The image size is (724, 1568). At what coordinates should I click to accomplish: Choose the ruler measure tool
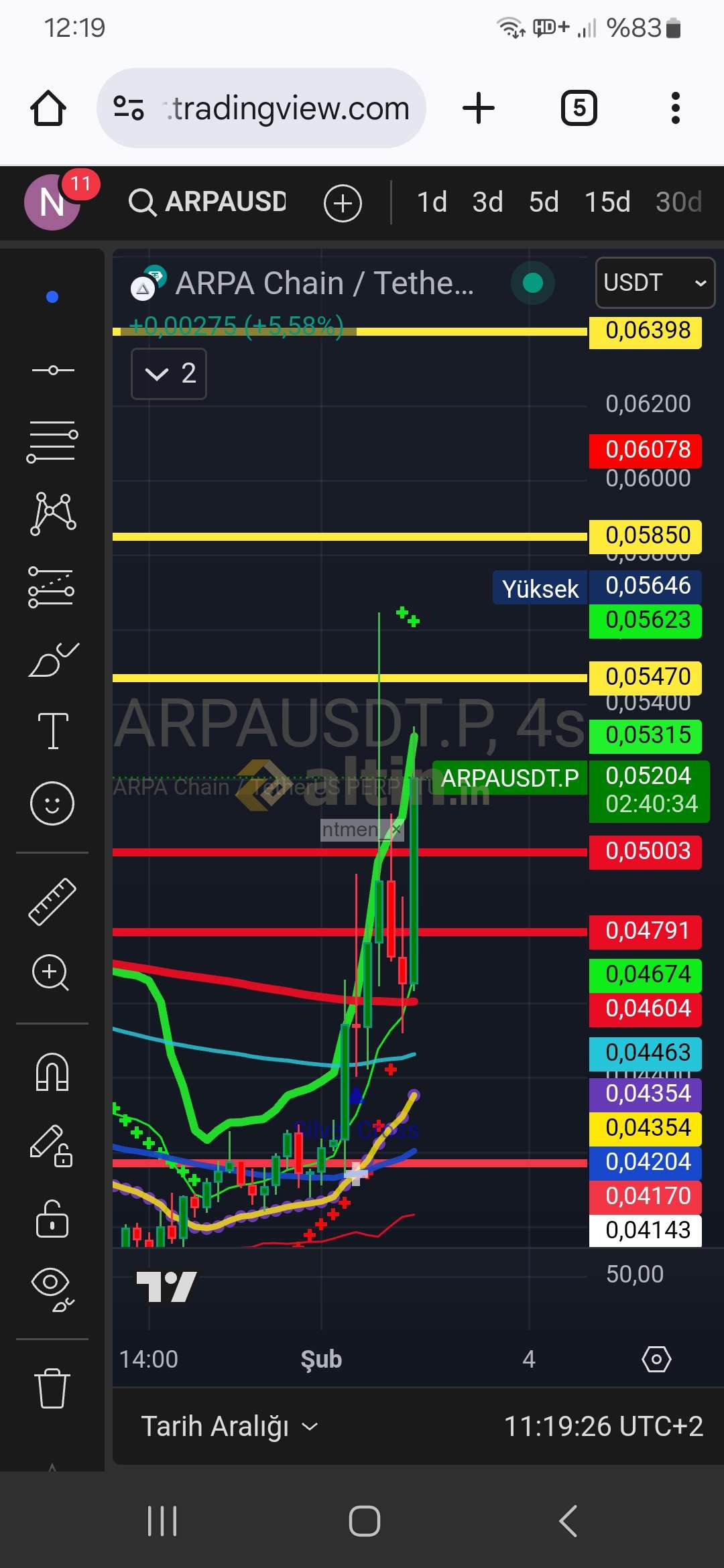coord(52,901)
